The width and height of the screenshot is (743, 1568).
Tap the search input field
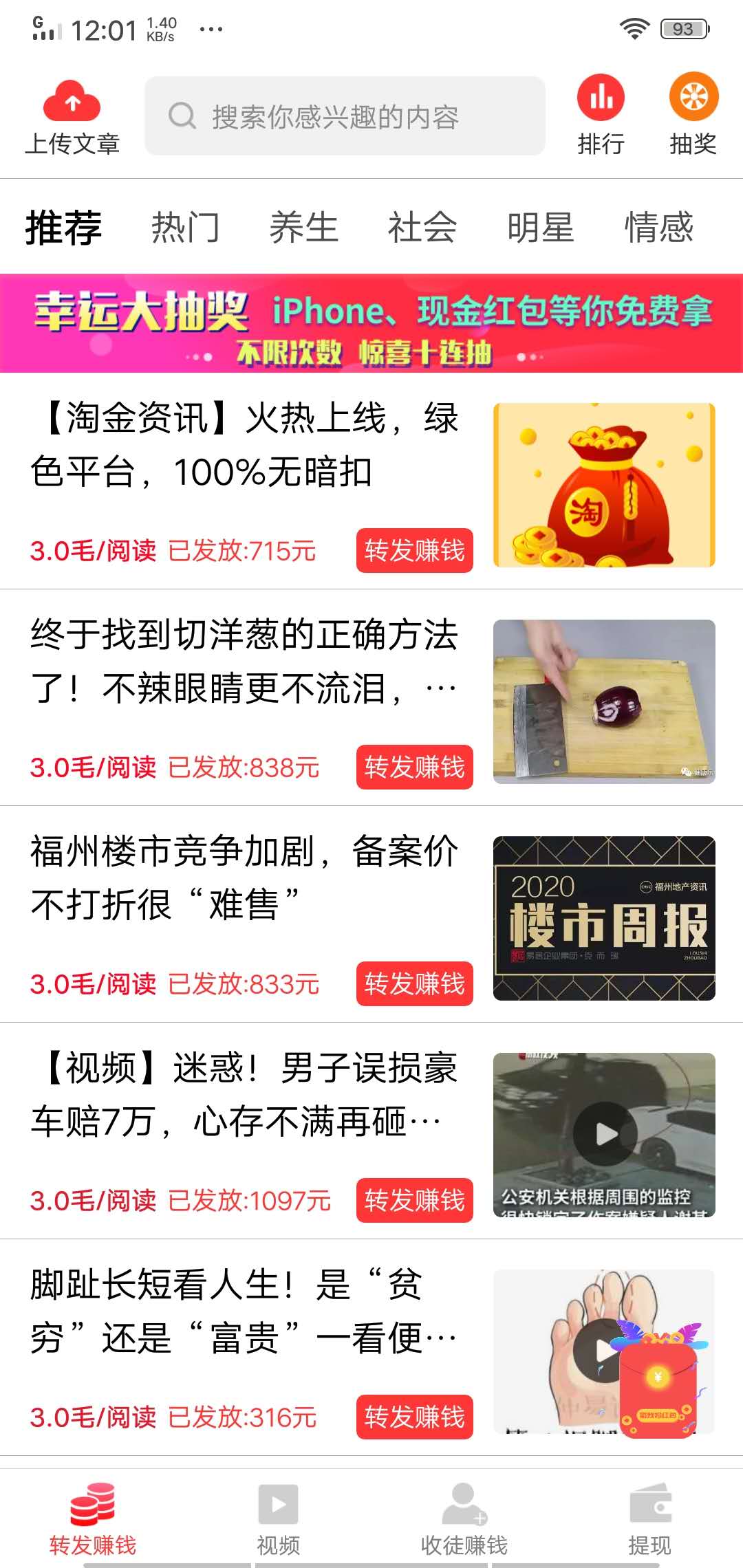pos(344,116)
